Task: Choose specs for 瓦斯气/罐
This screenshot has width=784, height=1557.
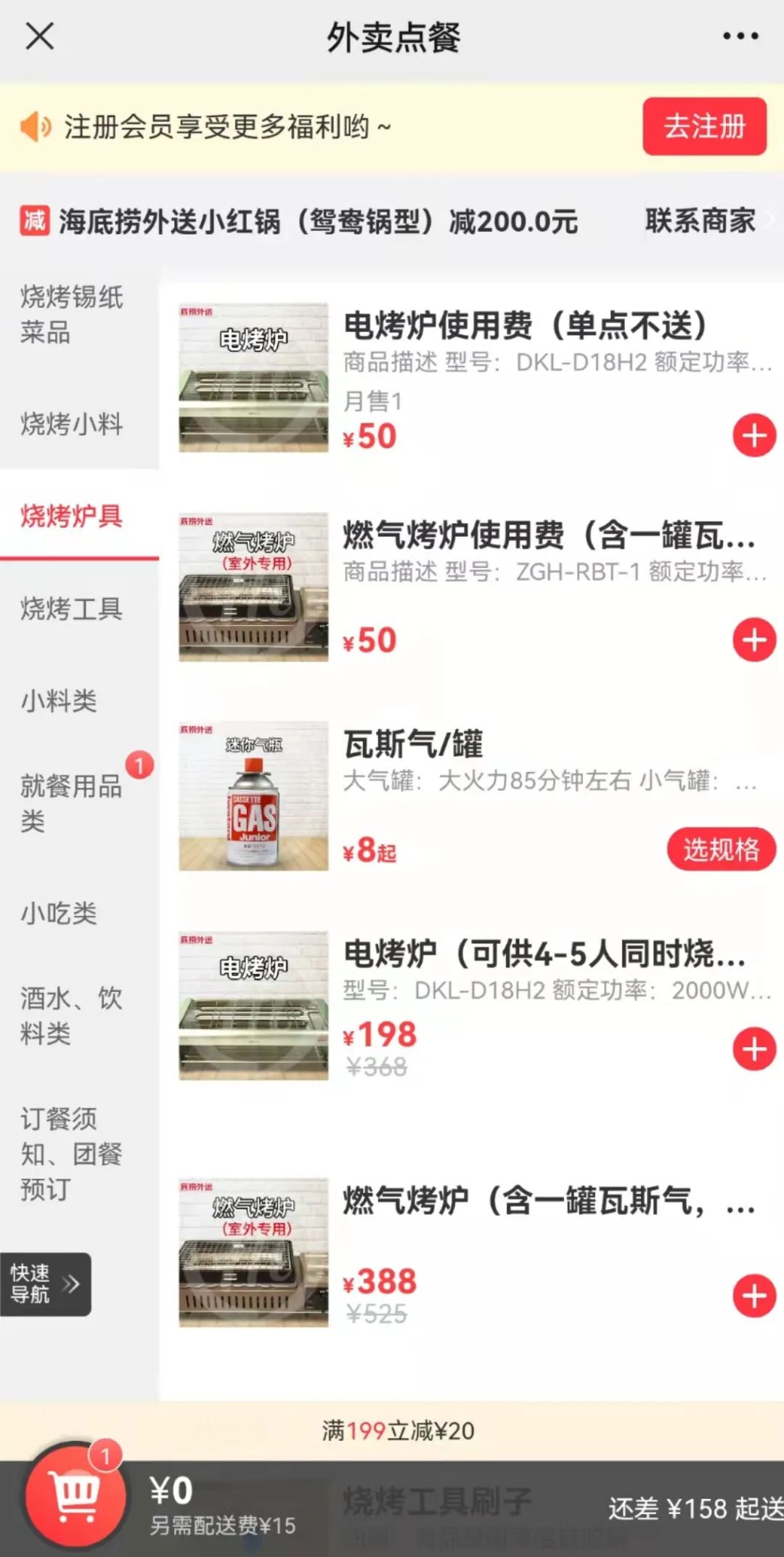Action: (721, 849)
